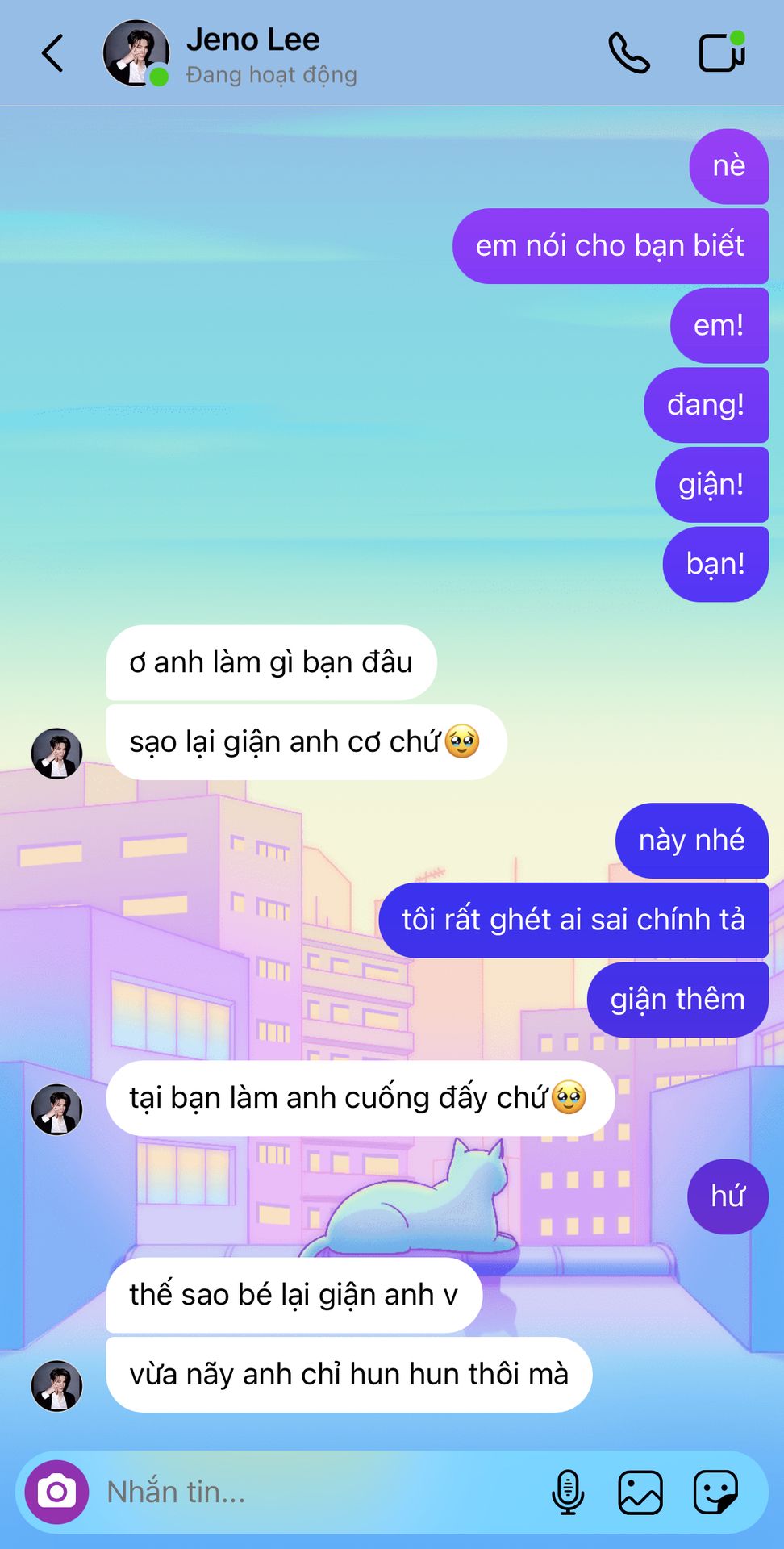Open the sticker picker
784x1549 pixels.
point(715,1492)
